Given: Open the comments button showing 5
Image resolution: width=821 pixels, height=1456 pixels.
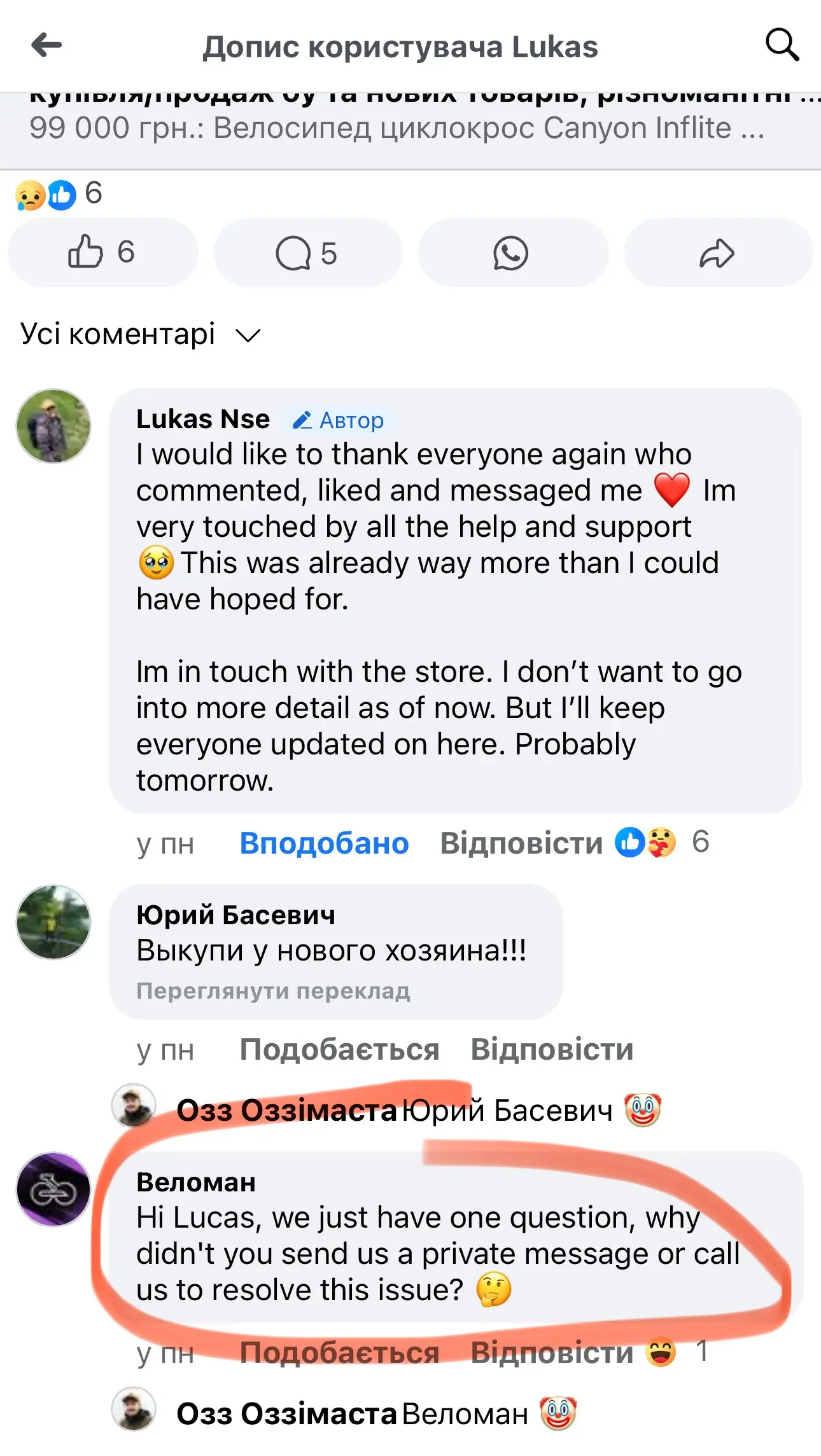Looking at the screenshot, I should [307, 253].
